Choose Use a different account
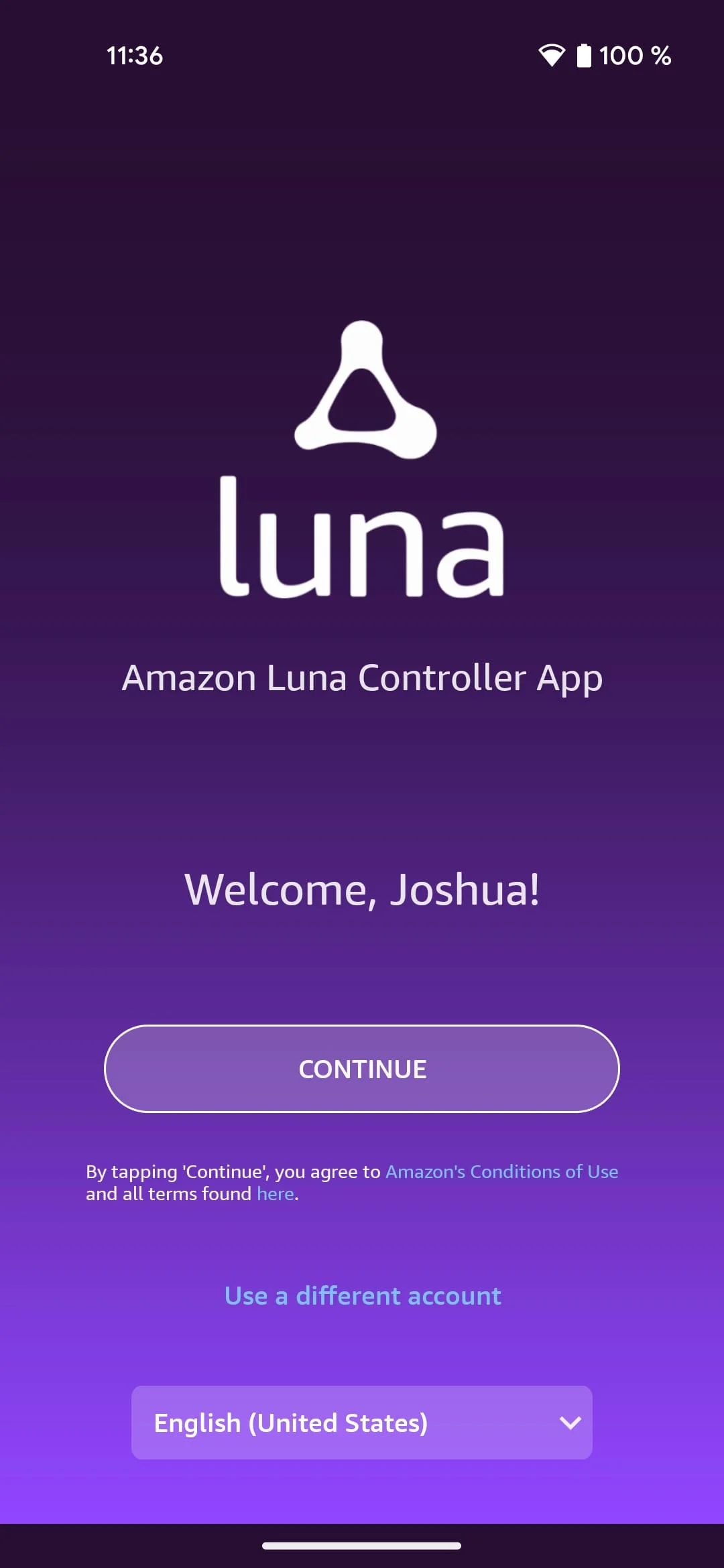Screen dimensions: 724x1568 362,1295
